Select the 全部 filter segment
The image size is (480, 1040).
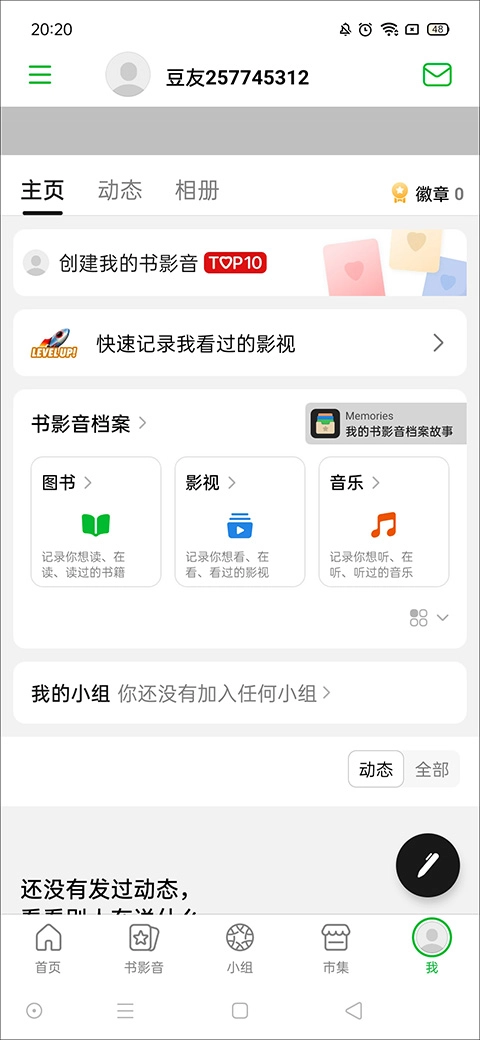(x=432, y=769)
